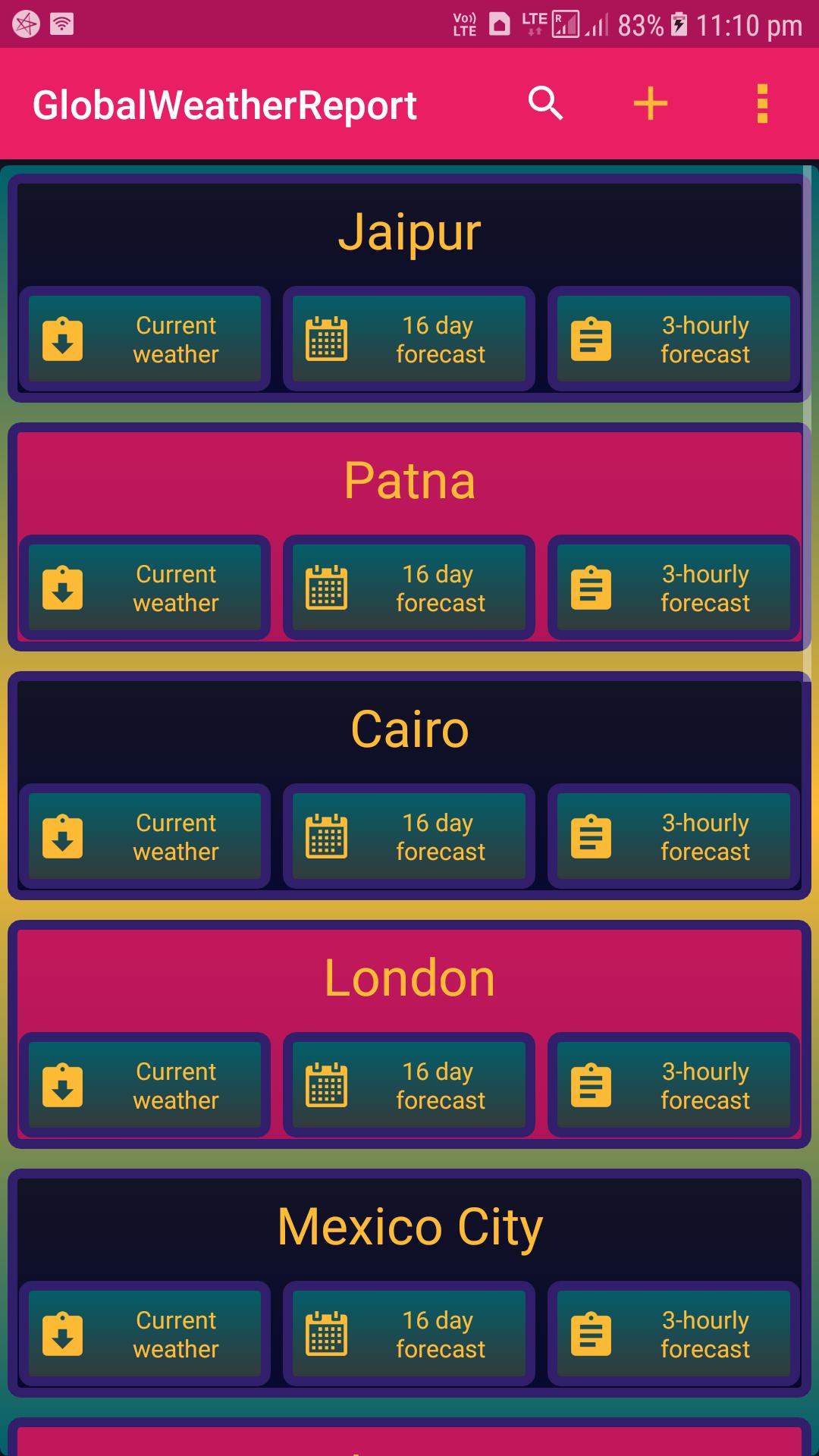Tap current weather under London
819x1456 pixels.
tap(145, 1085)
